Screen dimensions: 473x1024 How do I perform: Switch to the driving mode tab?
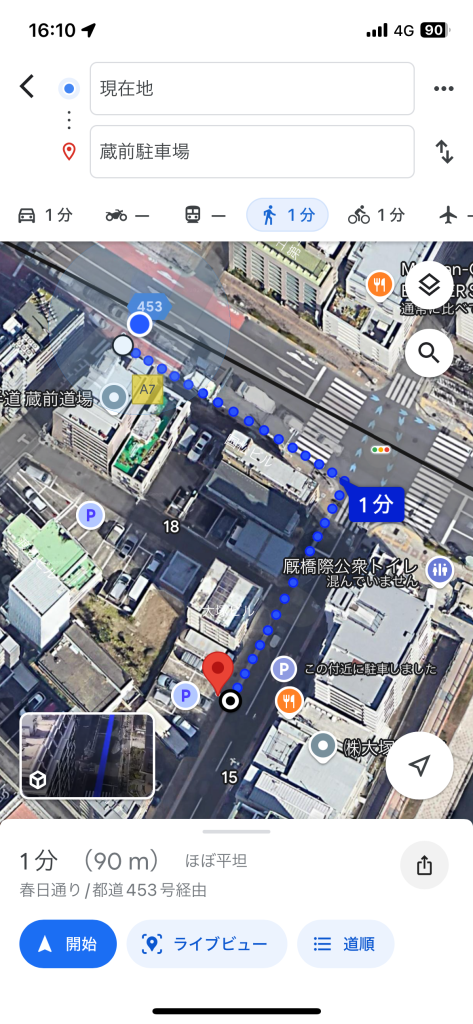pos(44,215)
